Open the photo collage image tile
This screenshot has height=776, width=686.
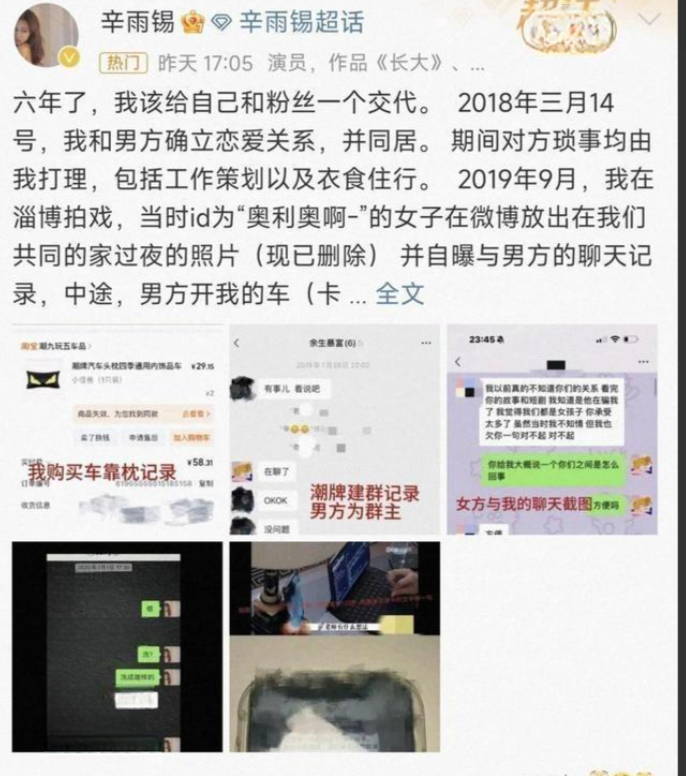point(333,648)
